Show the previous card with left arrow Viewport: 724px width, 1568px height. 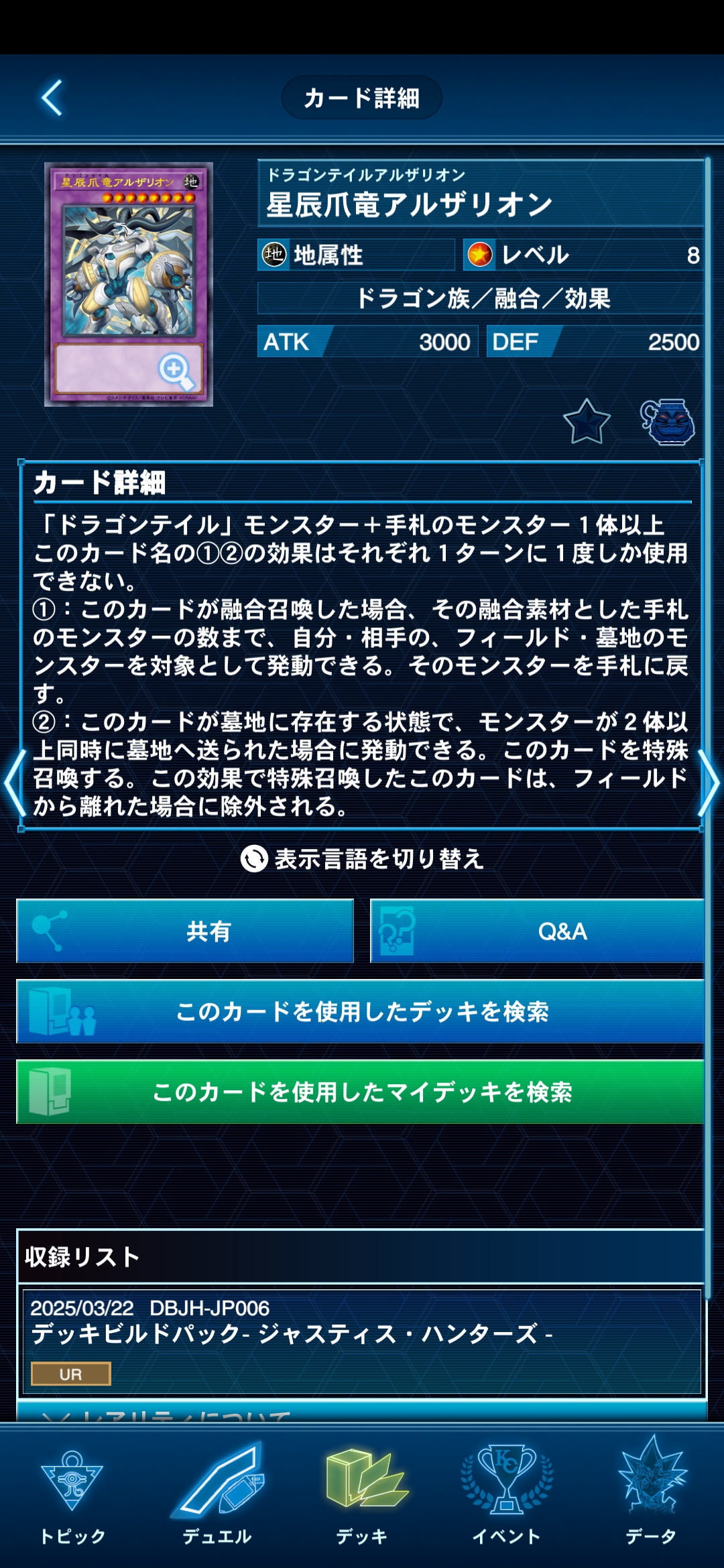pos(13,783)
